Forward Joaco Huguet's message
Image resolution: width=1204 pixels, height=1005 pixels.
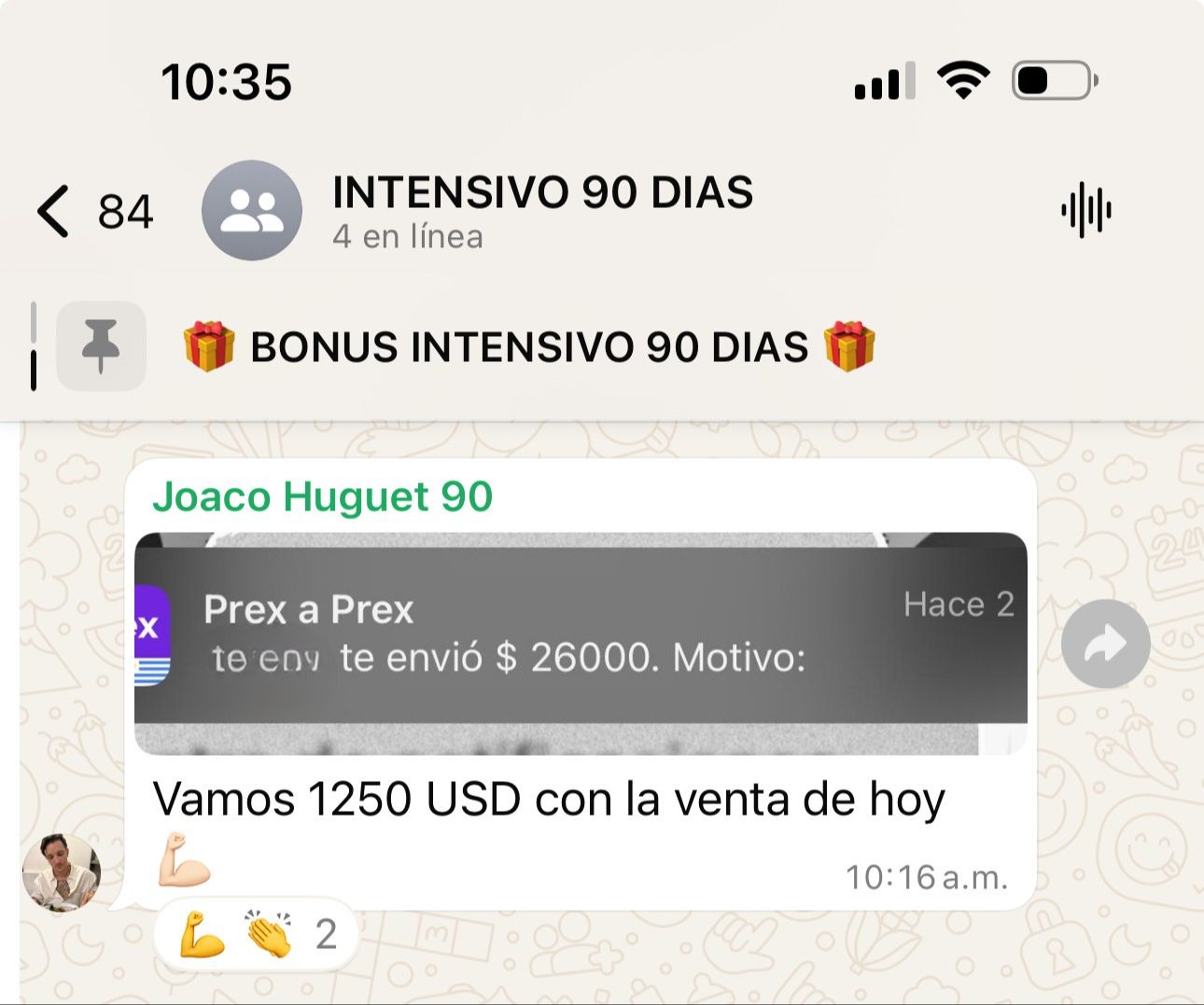(1105, 643)
